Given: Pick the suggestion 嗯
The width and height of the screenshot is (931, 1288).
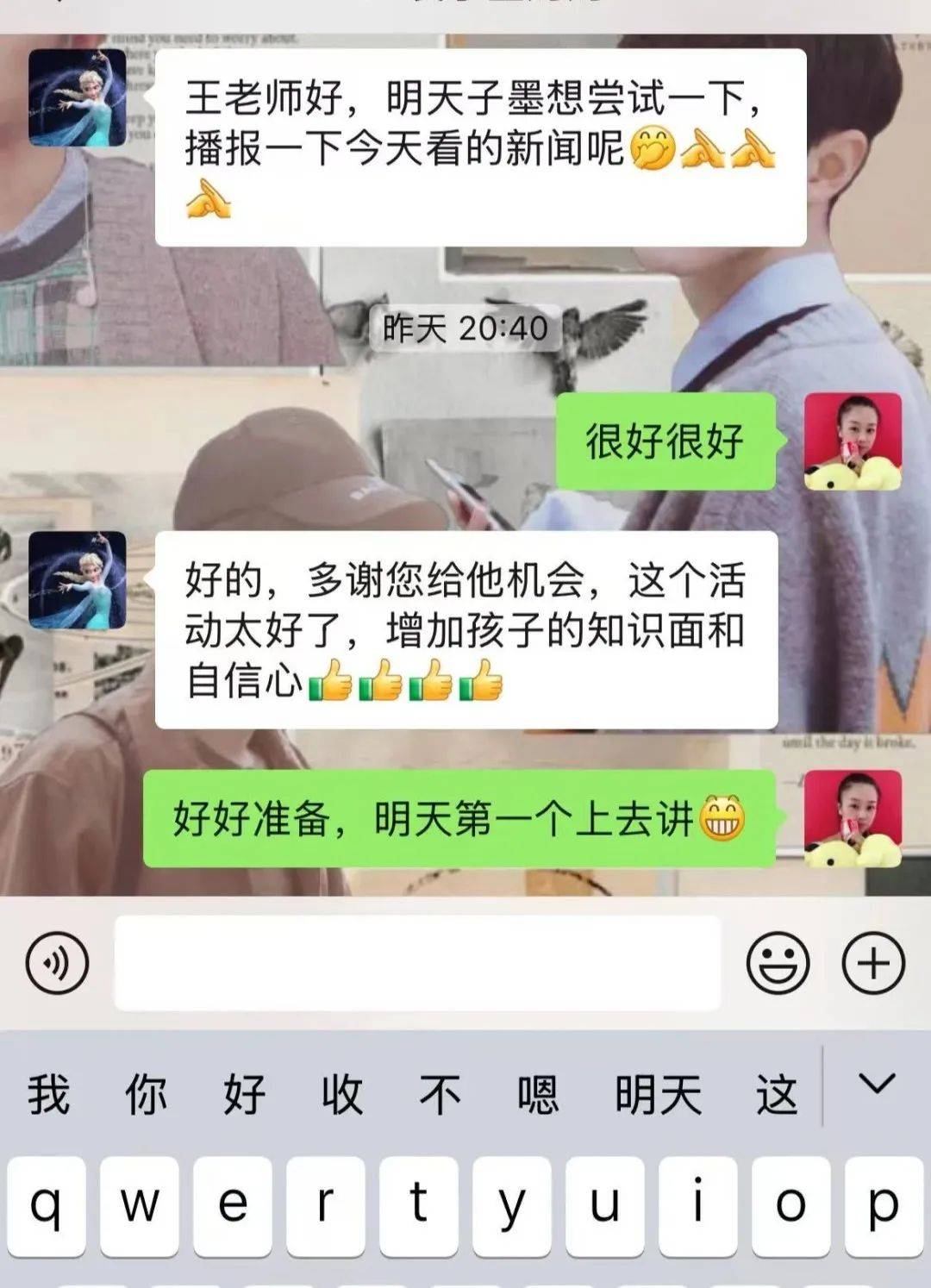Looking at the screenshot, I should [x=538, y=1096].
